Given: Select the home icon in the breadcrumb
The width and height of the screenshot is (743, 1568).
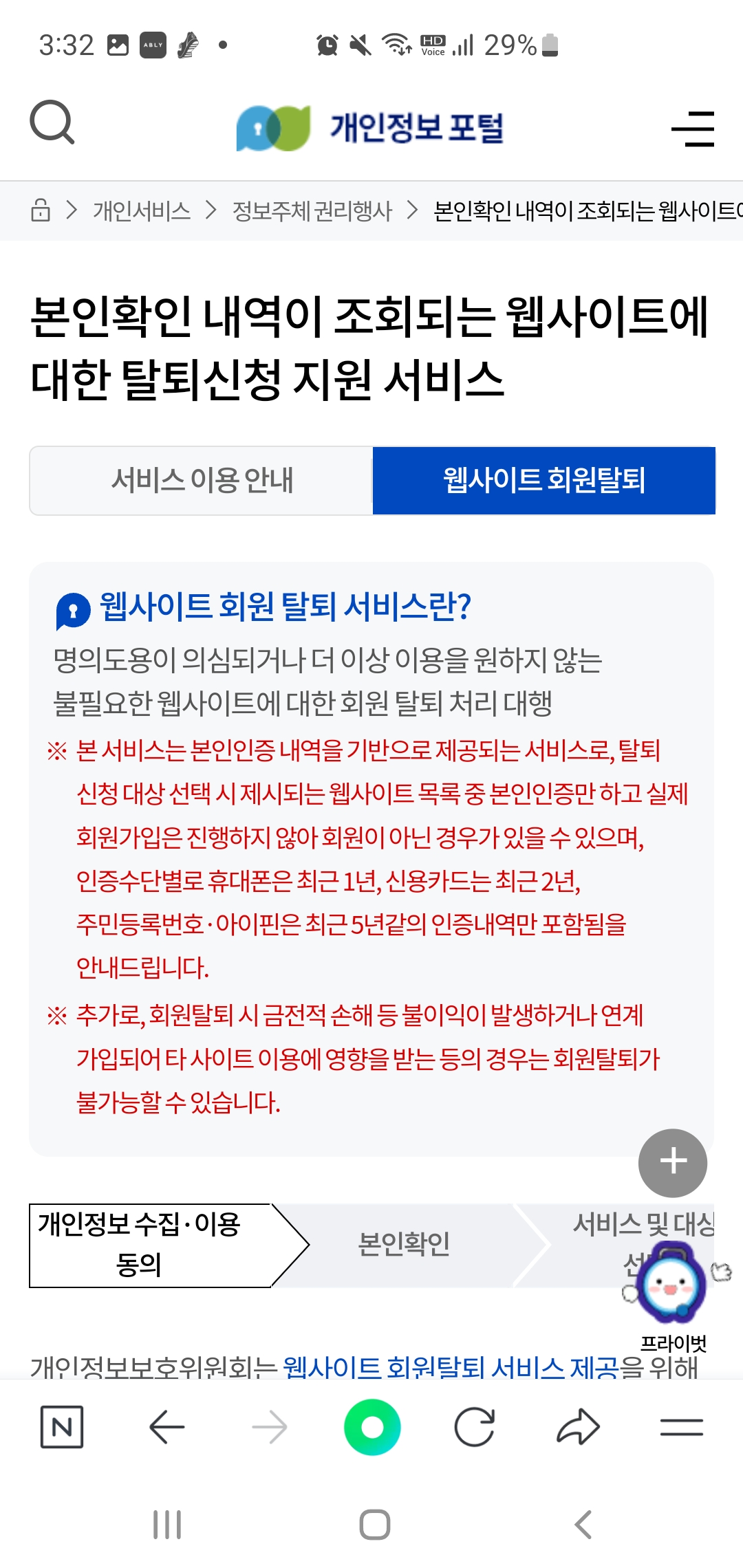Looking at the screenshot, I should 41,211.
